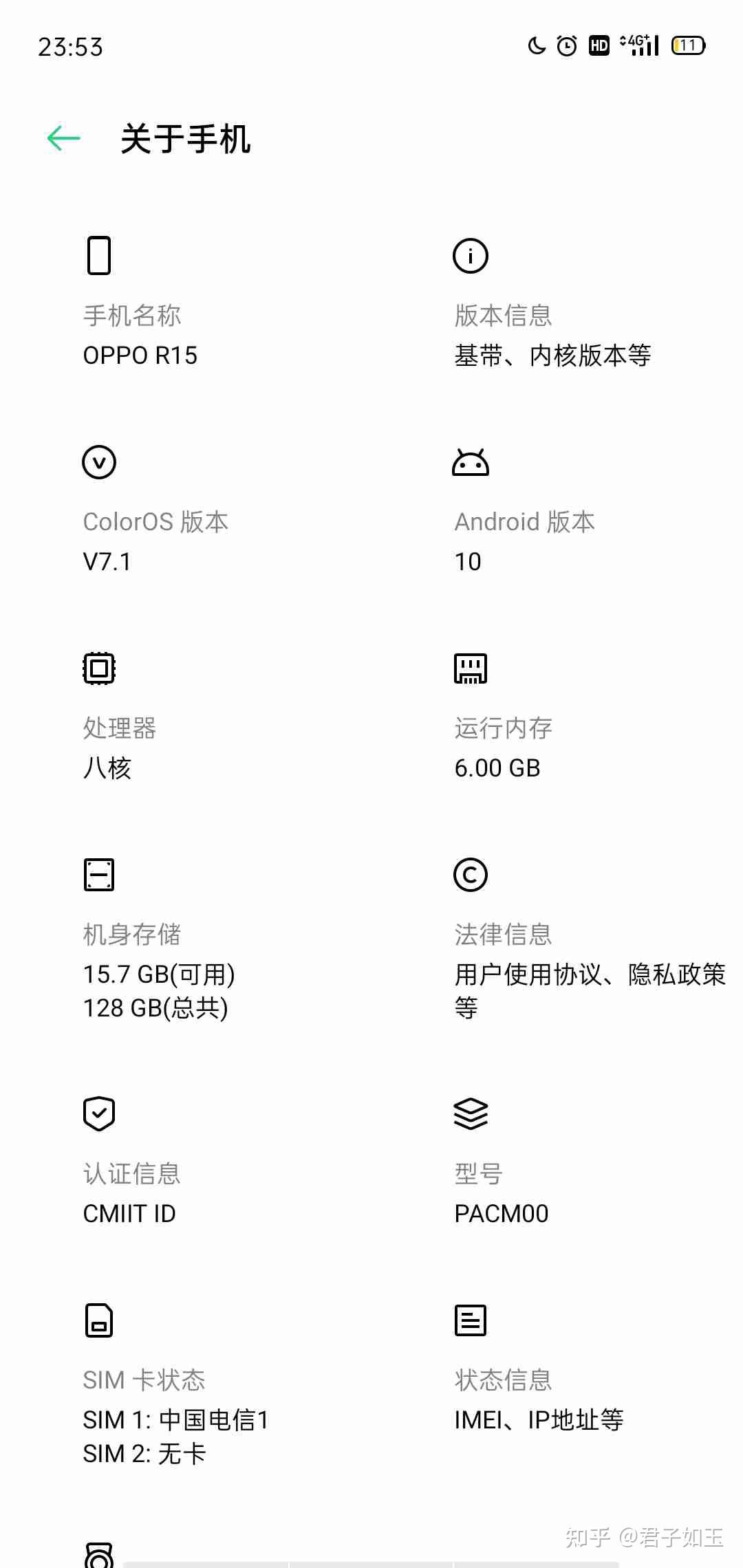This screenshot has height=1568, width=743.
Task: Tap the processor chip icon above 处理器
Action: click(x=98, y=668)
